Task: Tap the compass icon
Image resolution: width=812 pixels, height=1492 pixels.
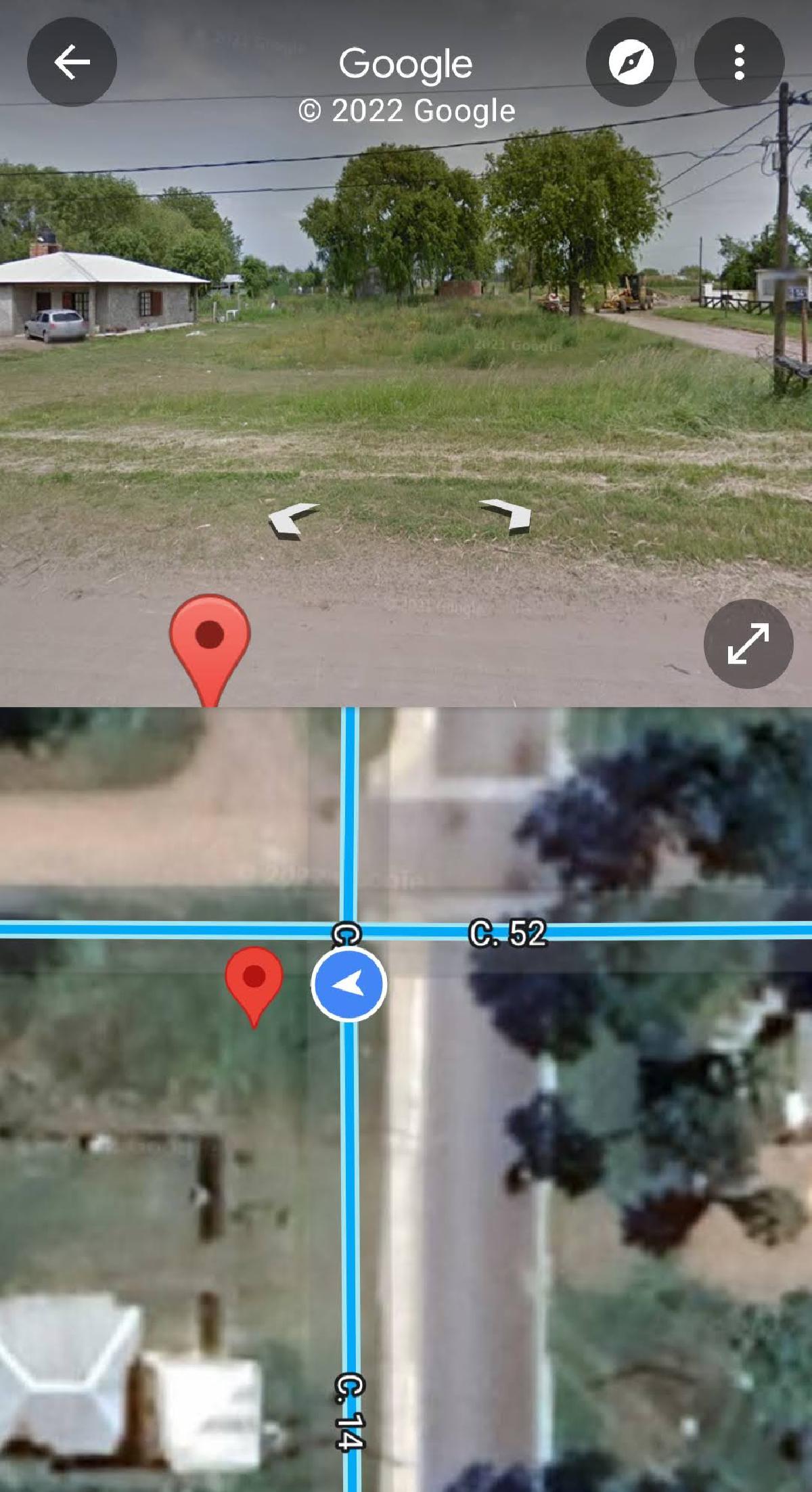Action: (631, 62)
